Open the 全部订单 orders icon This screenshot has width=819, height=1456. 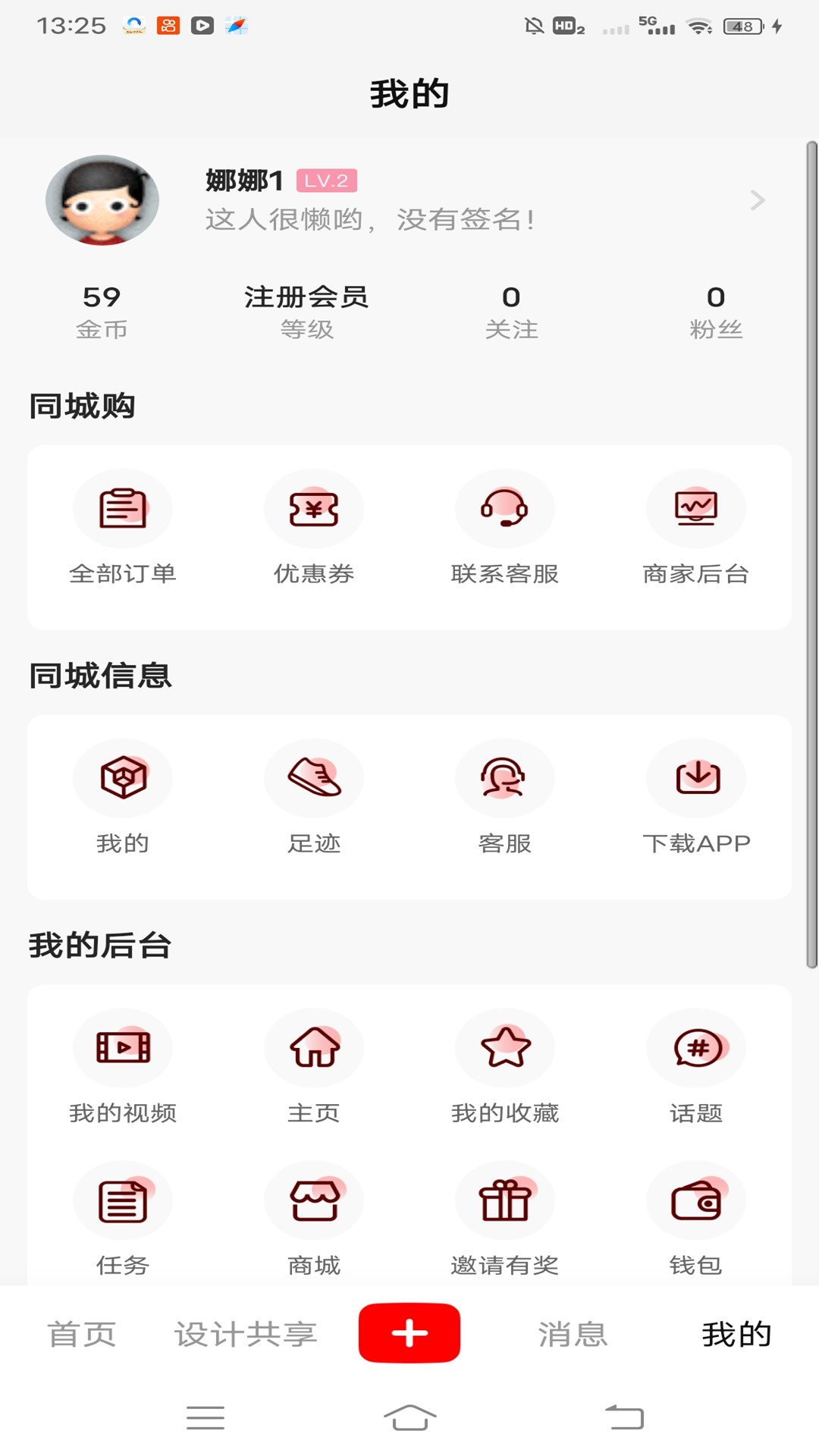123,508
